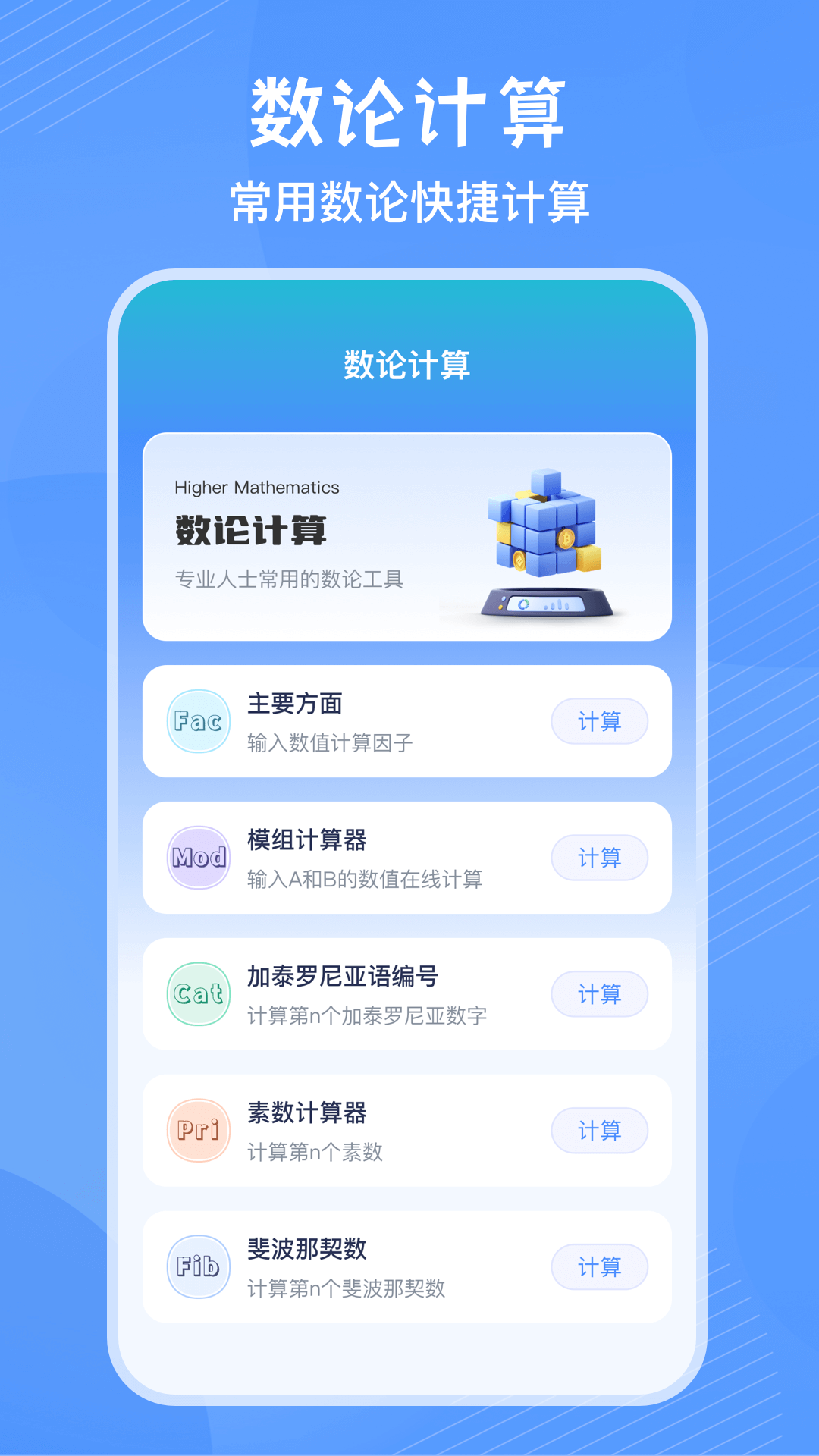The height and width of the screenshot is (1456, 819).
Task: Select the Cat Catalan number icon
Action: (x=198, y=994)
